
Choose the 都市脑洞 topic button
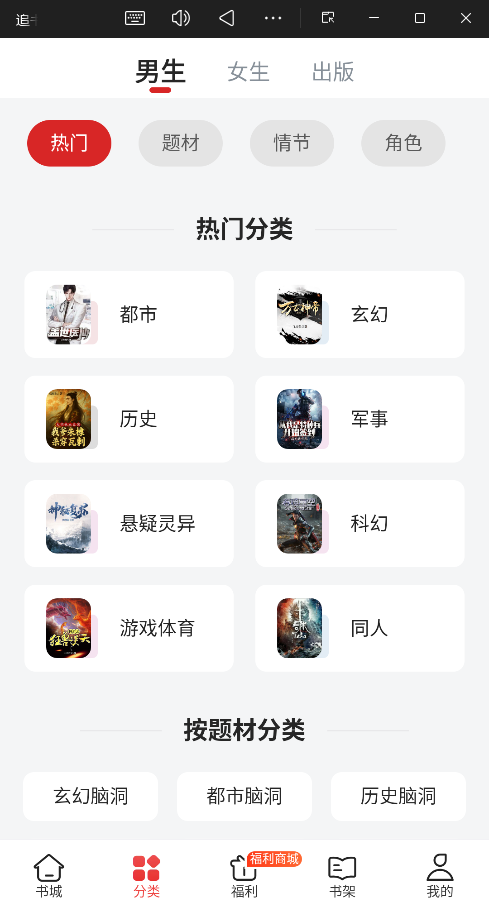244,796
